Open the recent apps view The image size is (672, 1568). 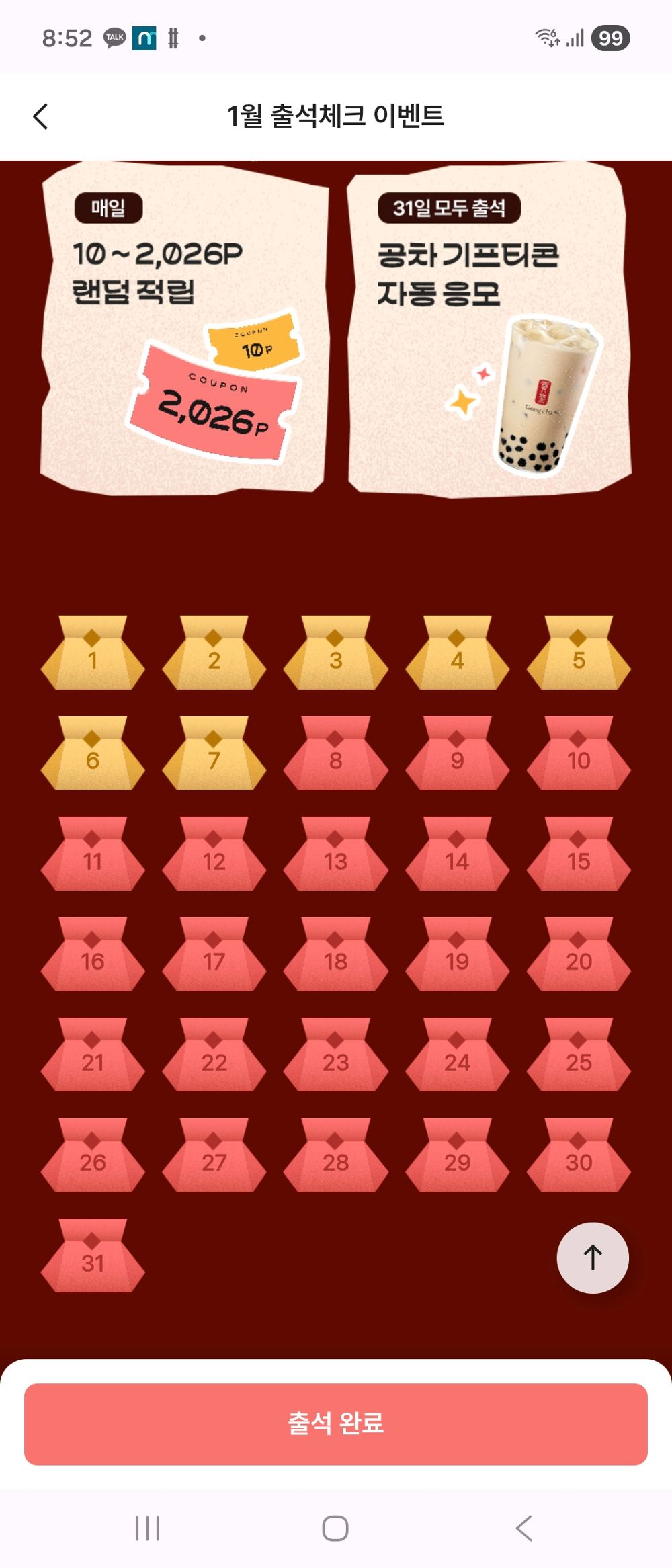click(147, 1528)
